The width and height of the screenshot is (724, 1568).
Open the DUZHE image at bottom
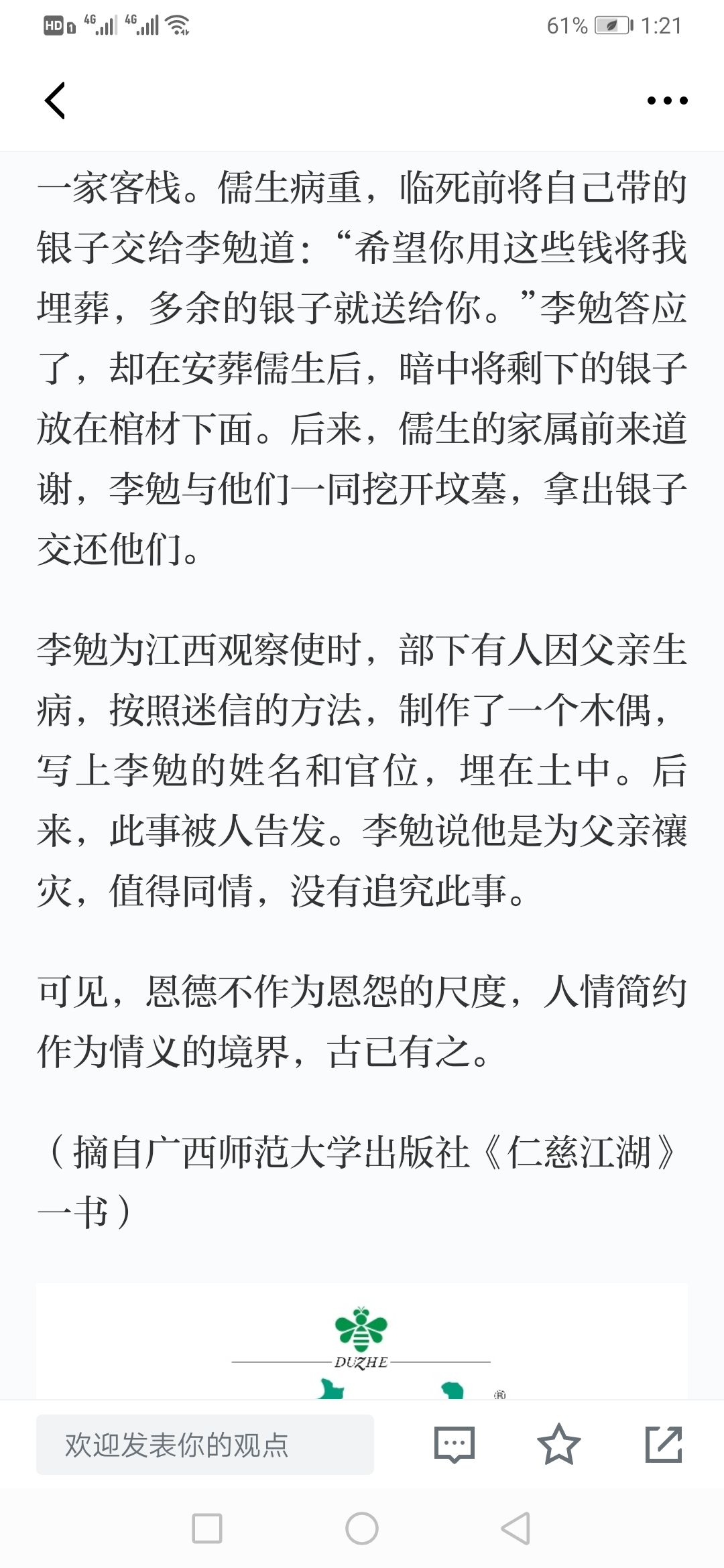tap(362, 1342)
